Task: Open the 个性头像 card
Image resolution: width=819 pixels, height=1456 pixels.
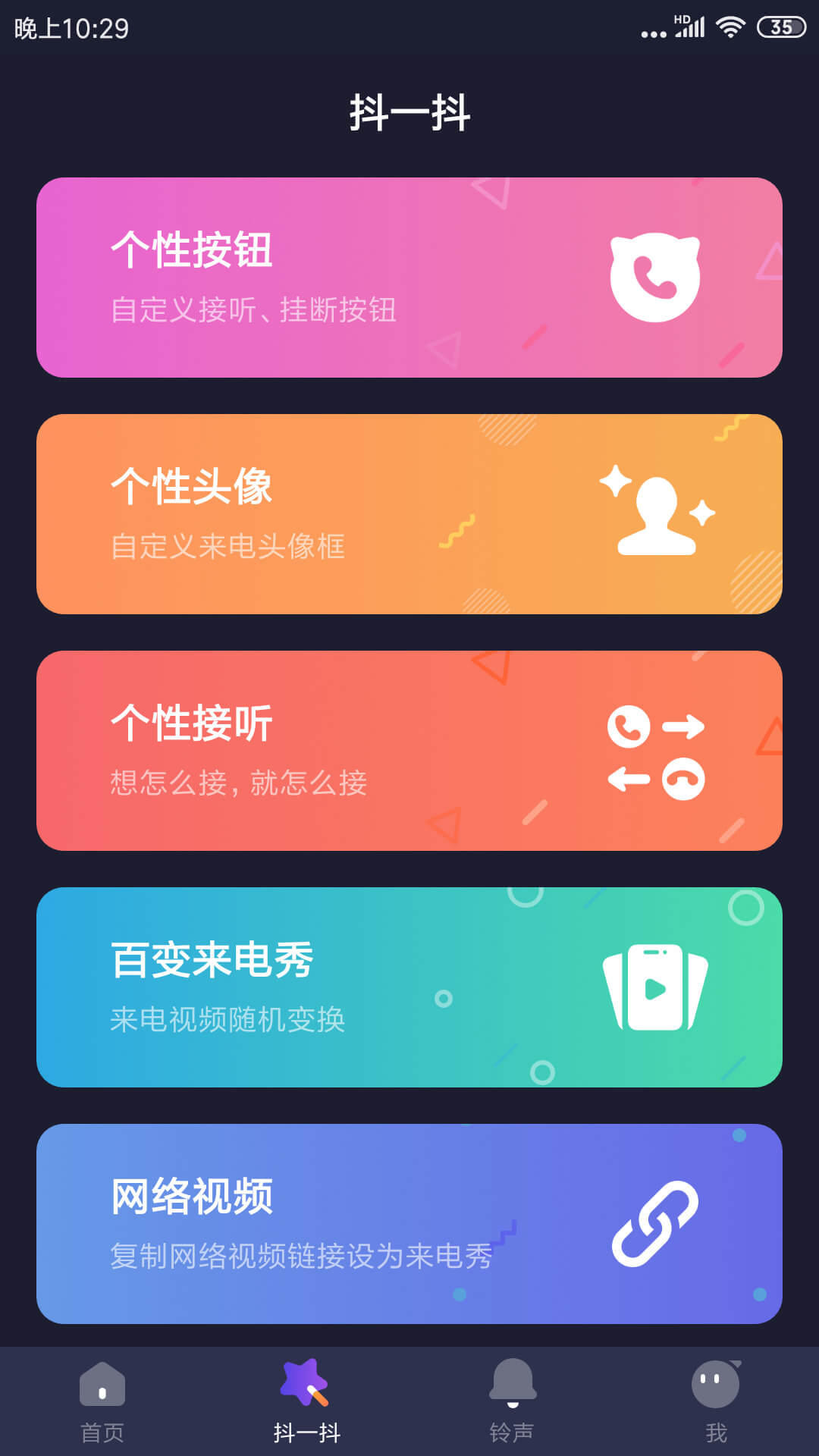Action: pyautogui.click(x=409, y=514)
